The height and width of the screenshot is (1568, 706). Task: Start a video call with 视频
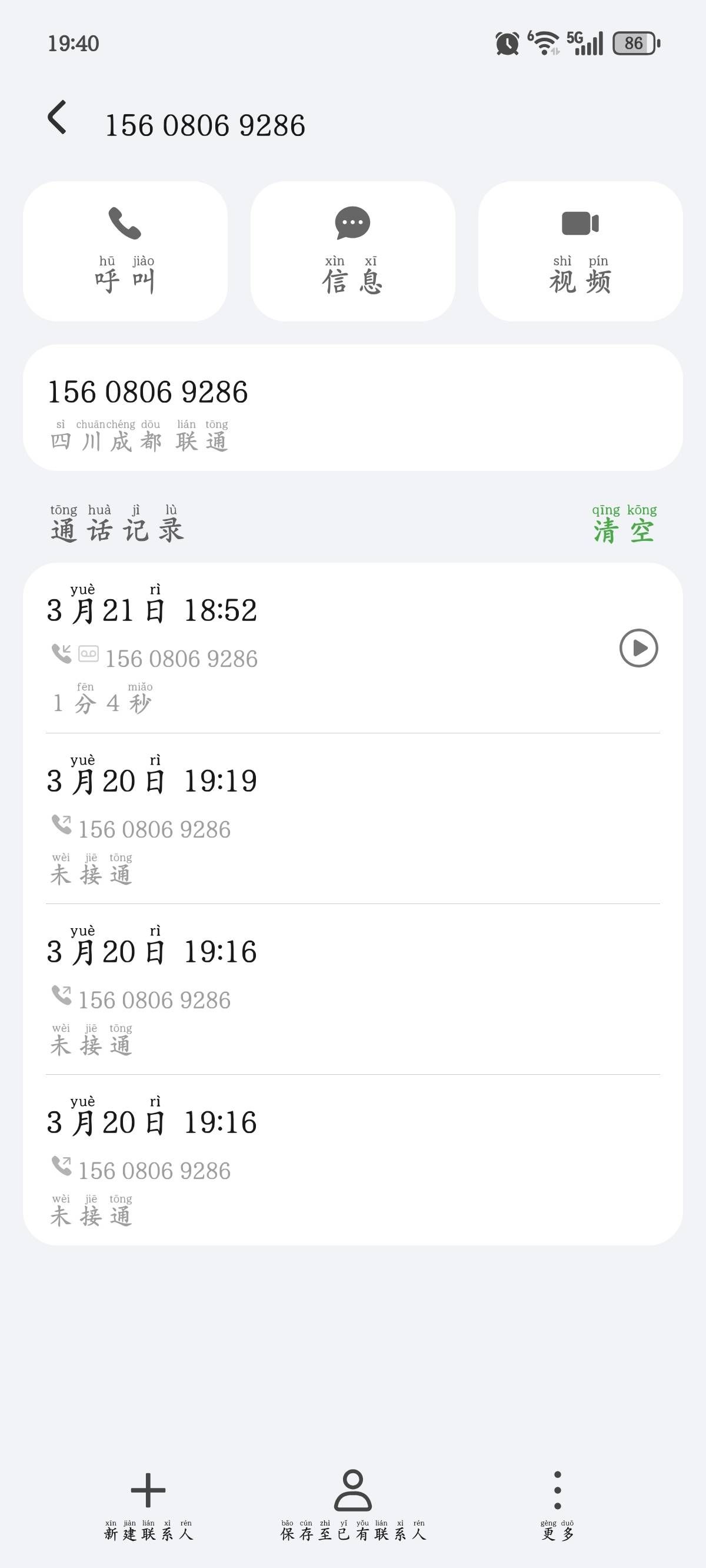pos(580,251)
